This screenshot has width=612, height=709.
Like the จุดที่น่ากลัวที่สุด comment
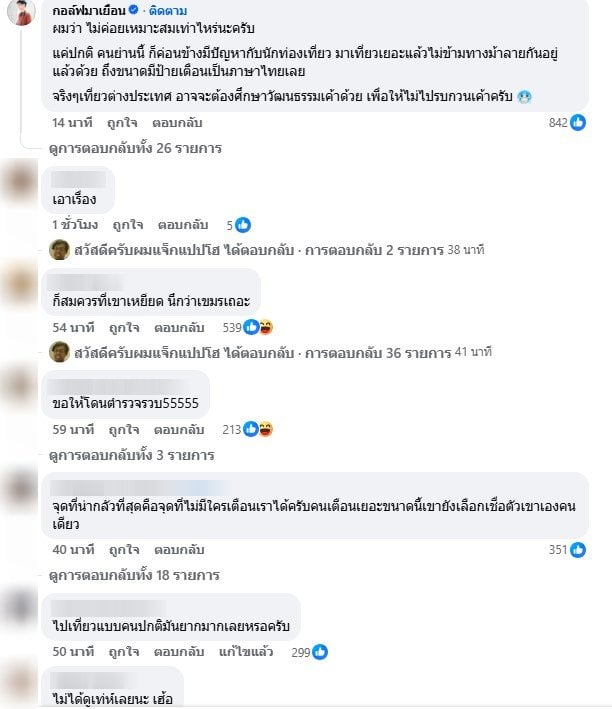coord(125,549)
